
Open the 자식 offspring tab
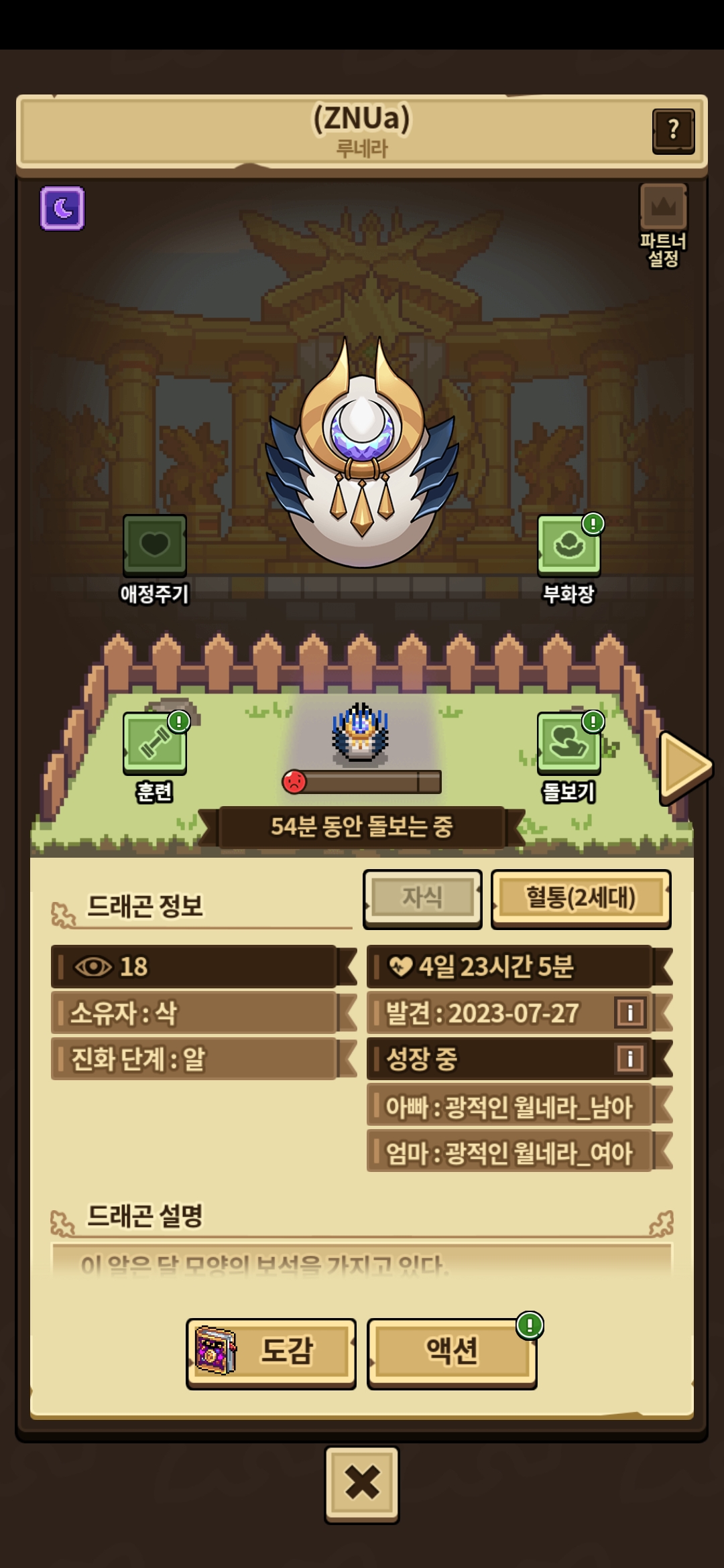tap(422, 897)
